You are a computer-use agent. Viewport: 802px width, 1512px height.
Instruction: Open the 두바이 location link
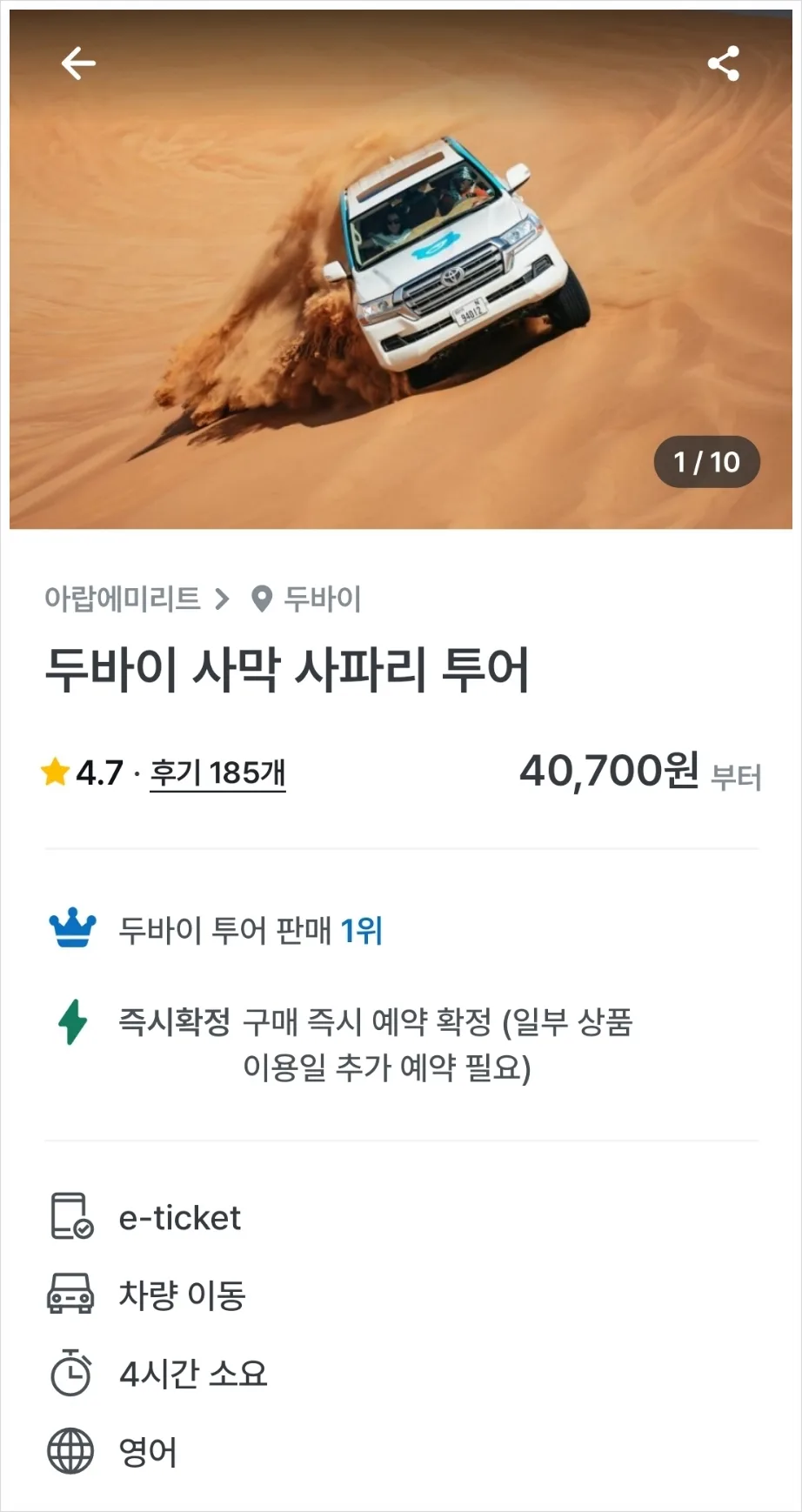(305, 599)
